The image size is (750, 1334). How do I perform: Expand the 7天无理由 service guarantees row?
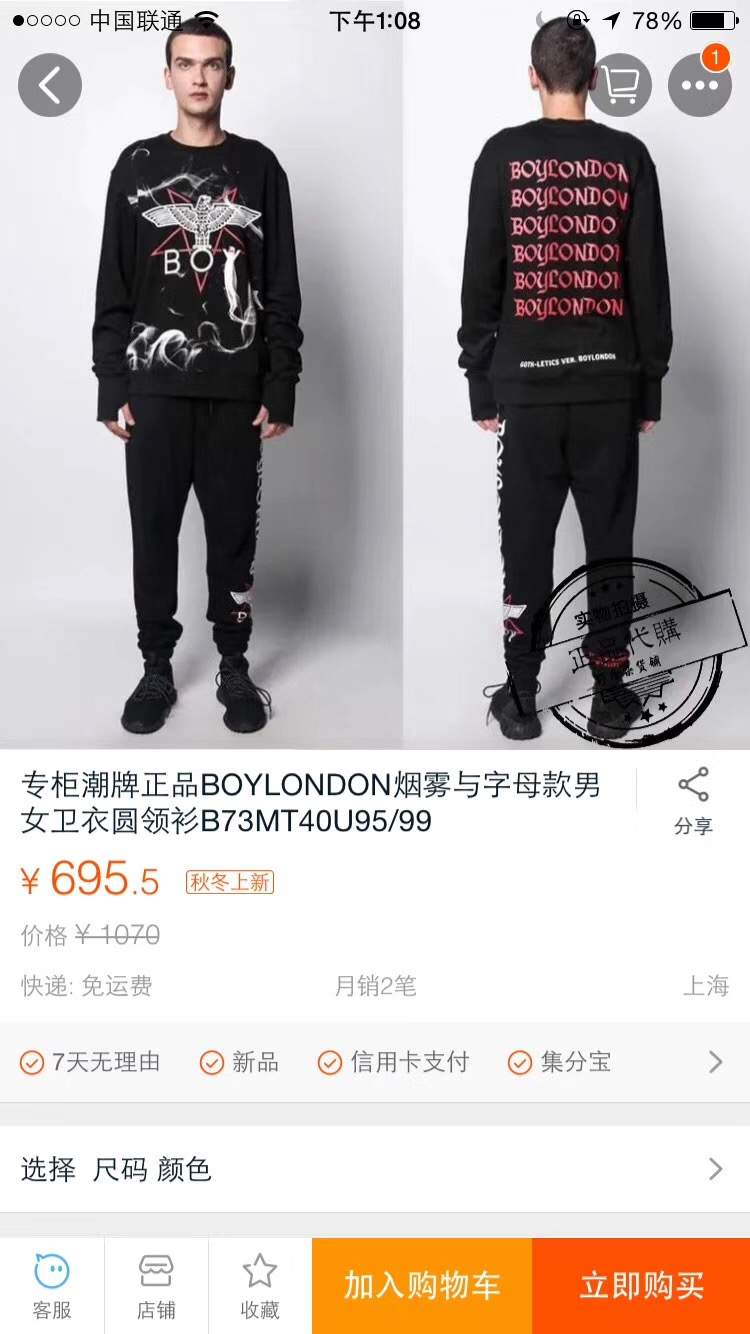coord(375,1062)
